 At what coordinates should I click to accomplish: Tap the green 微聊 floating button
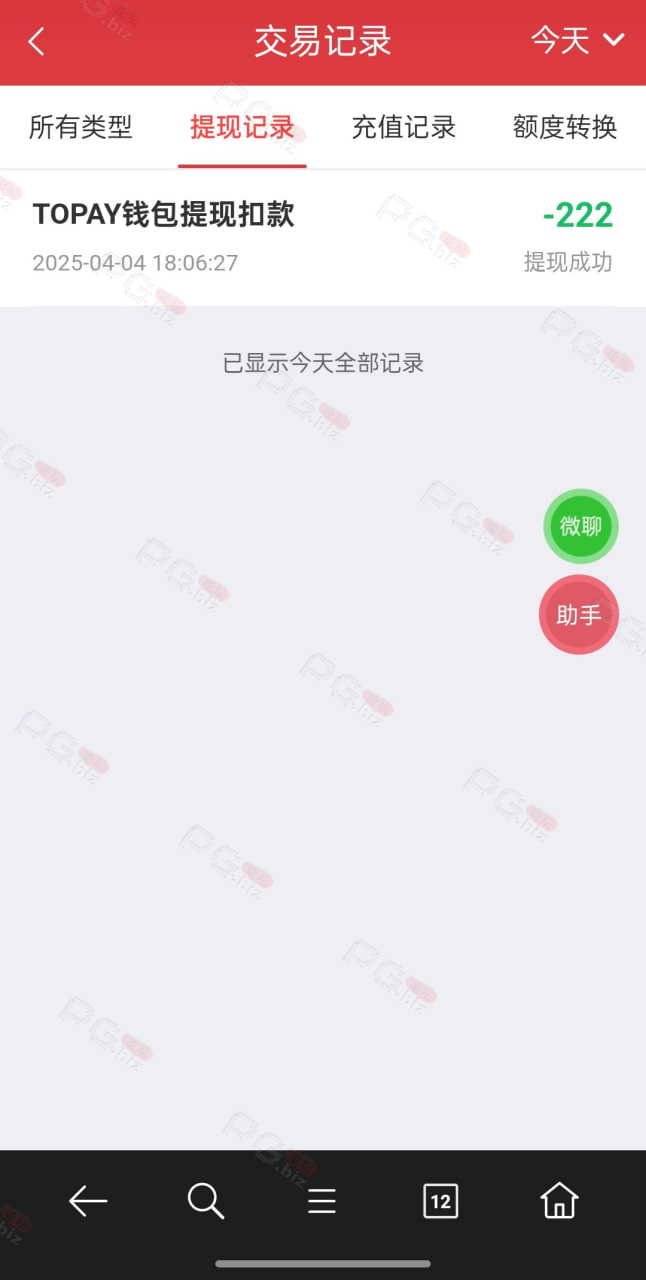(x=581, y=526)
